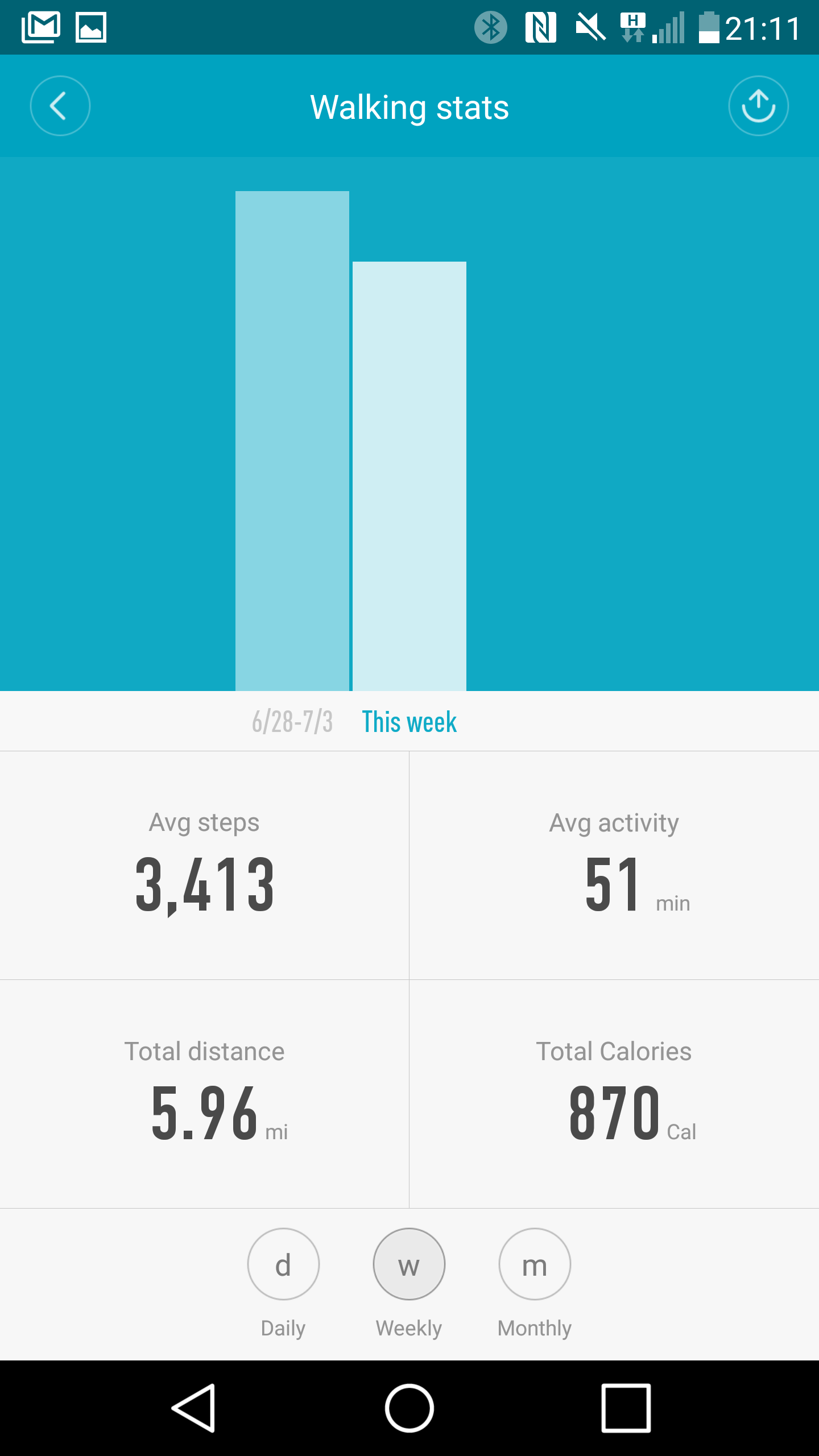819x1456 pixels.
Task: Switch to Weekly view
Action: tap(409, 1264)
